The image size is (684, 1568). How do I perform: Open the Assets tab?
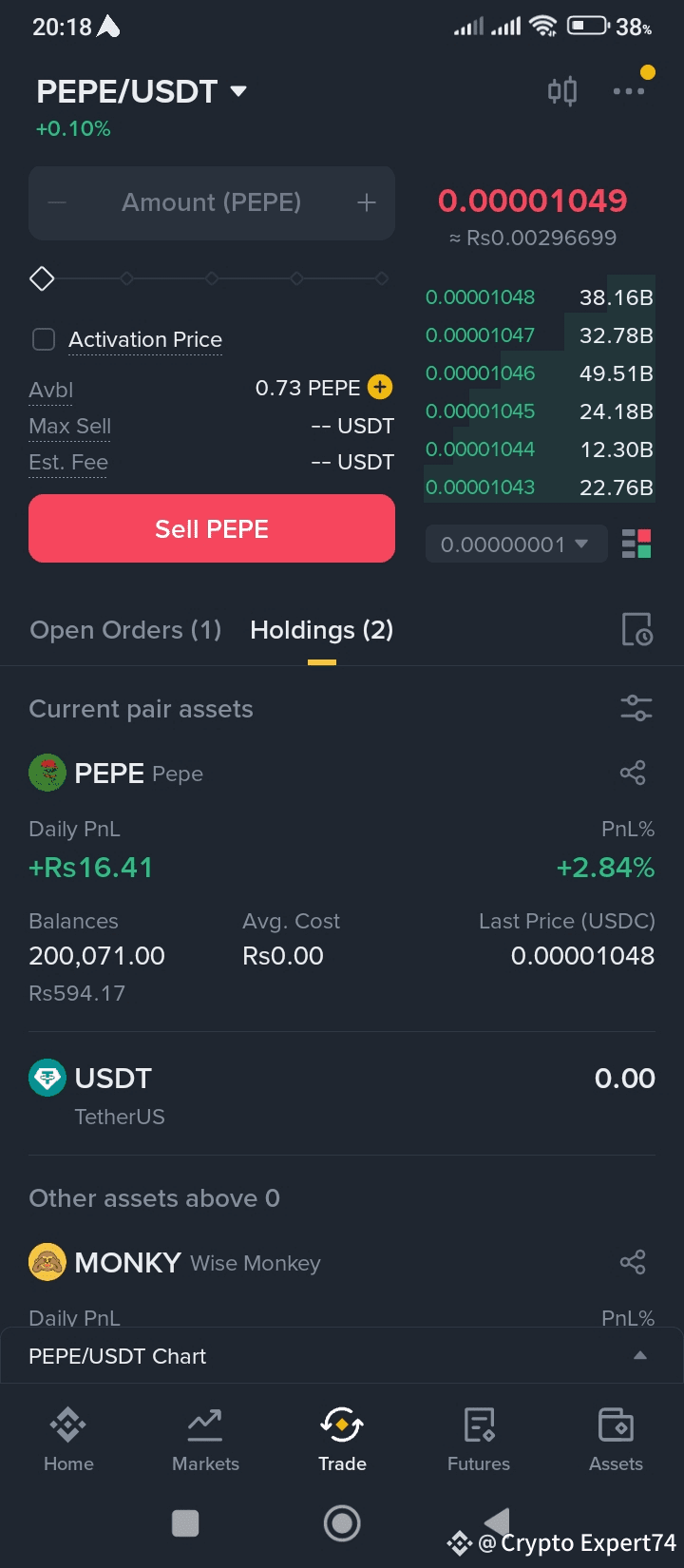coord(616,1438)
